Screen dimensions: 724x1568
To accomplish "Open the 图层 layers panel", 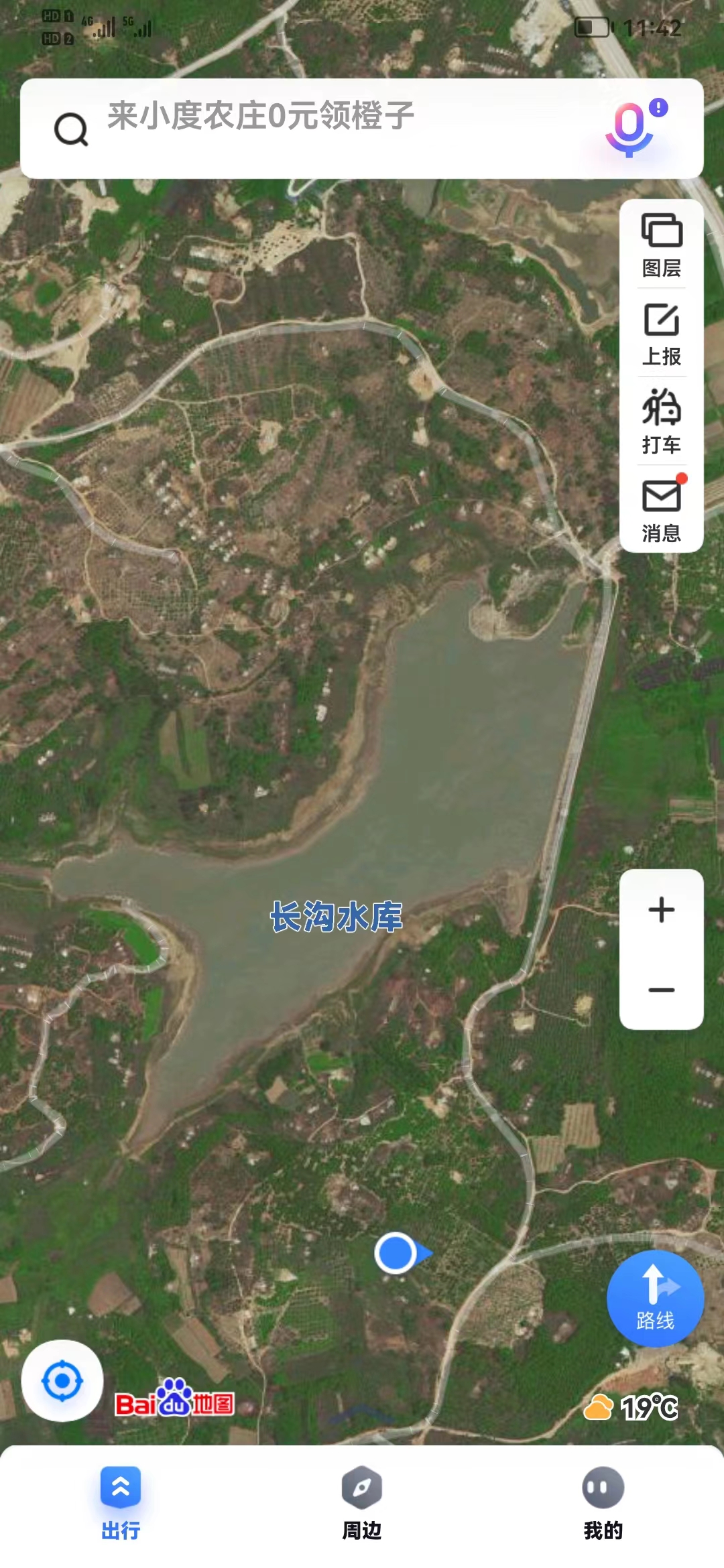I will click(x=662, y=245).
